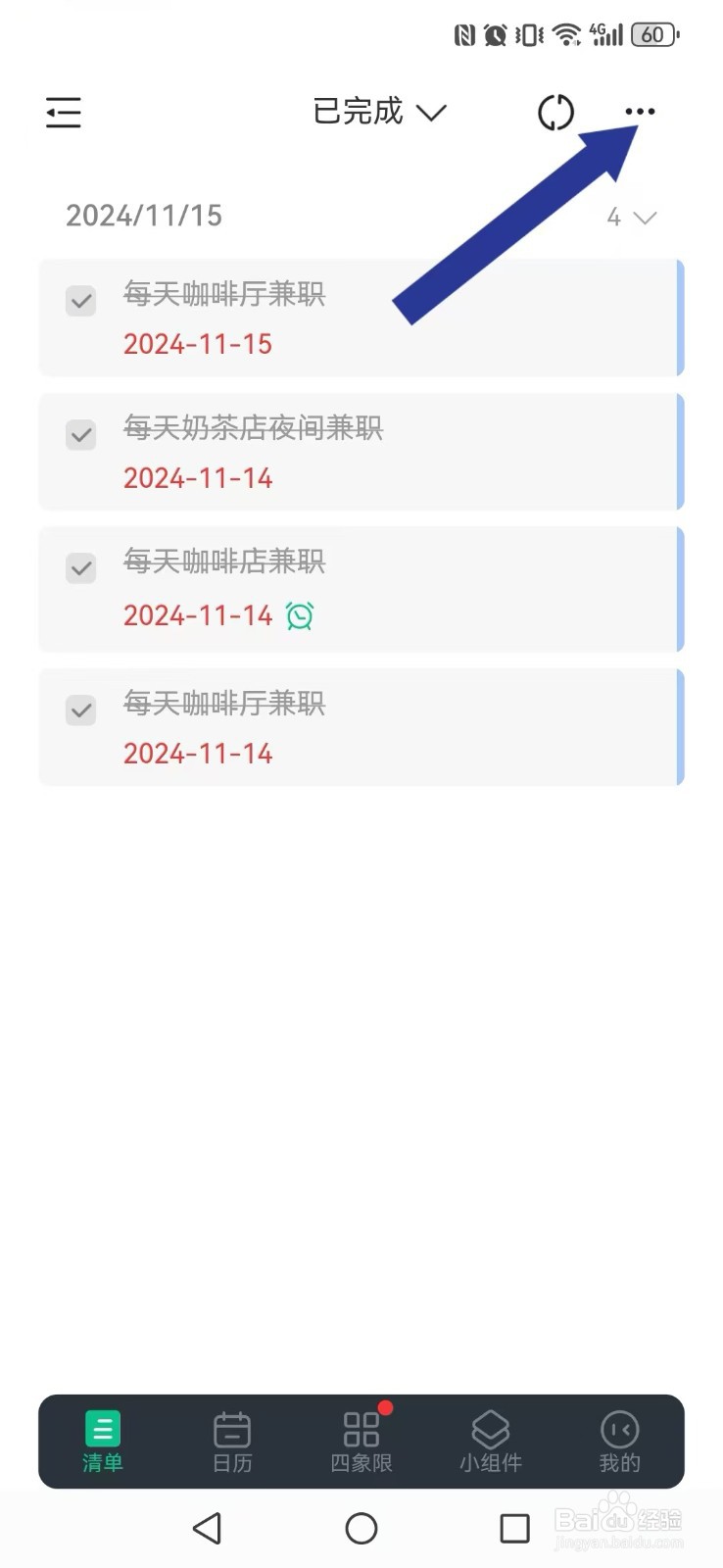Open the 已完成 status dropdown
The height and width of the screenshot is (1568, 723).
[431, 112]
